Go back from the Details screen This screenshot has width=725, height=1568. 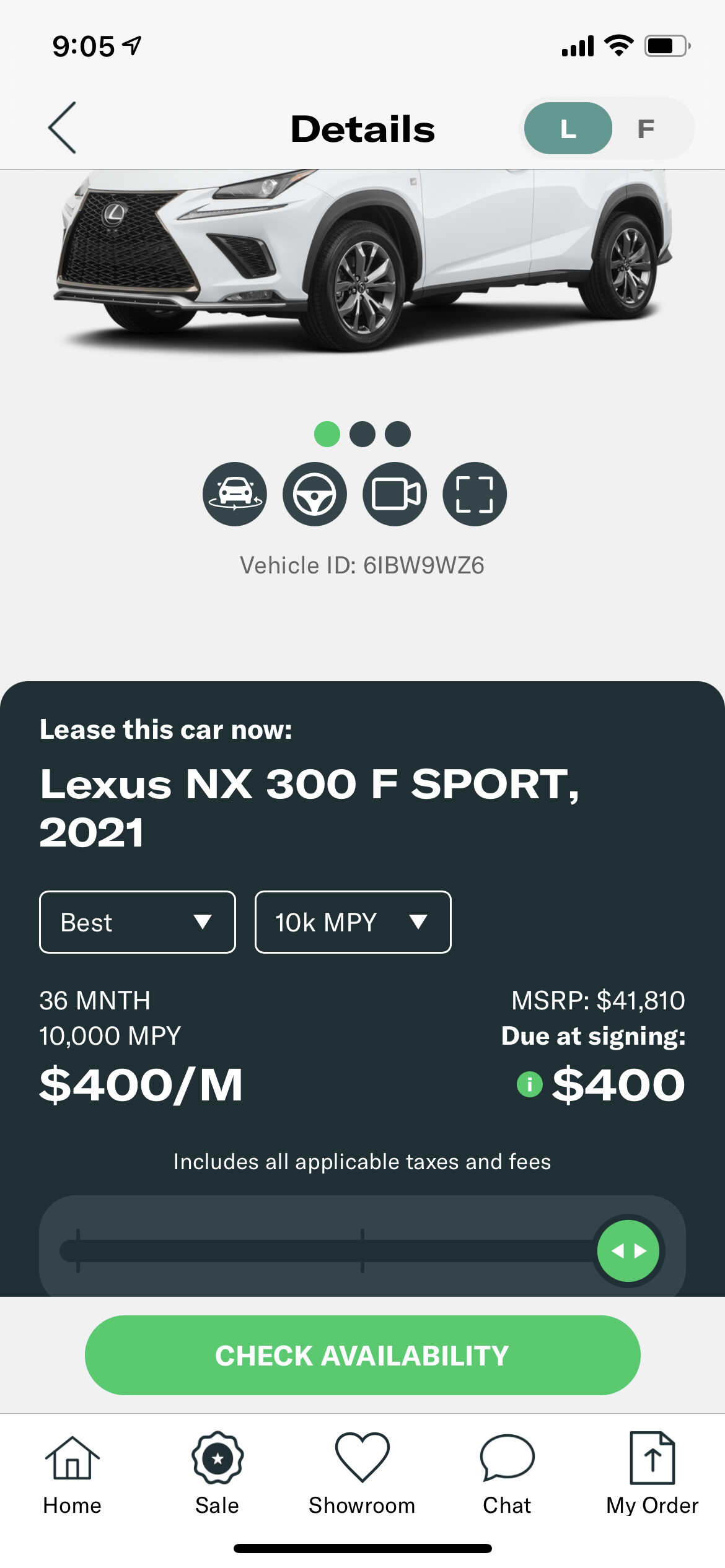tap(62, 128)
